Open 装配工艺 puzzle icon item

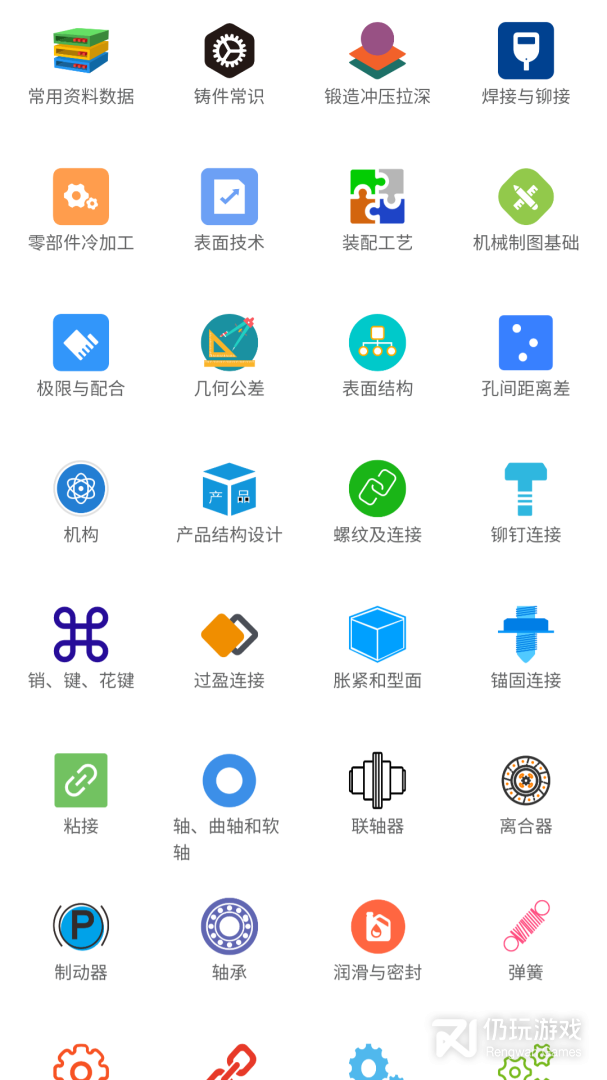pyautogui.click(x=377, y=197)
